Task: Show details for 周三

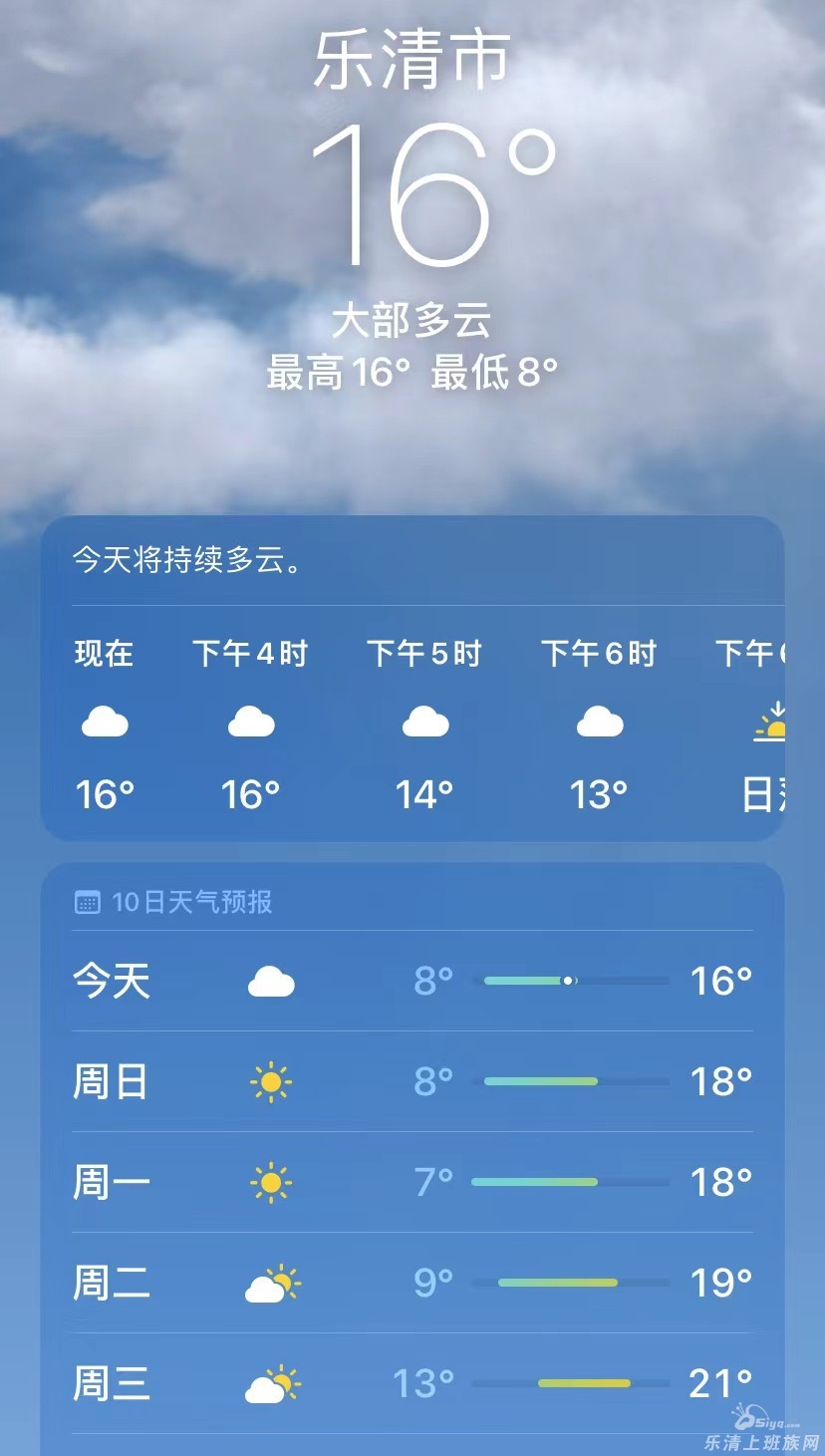Action: pos(412,1384)
